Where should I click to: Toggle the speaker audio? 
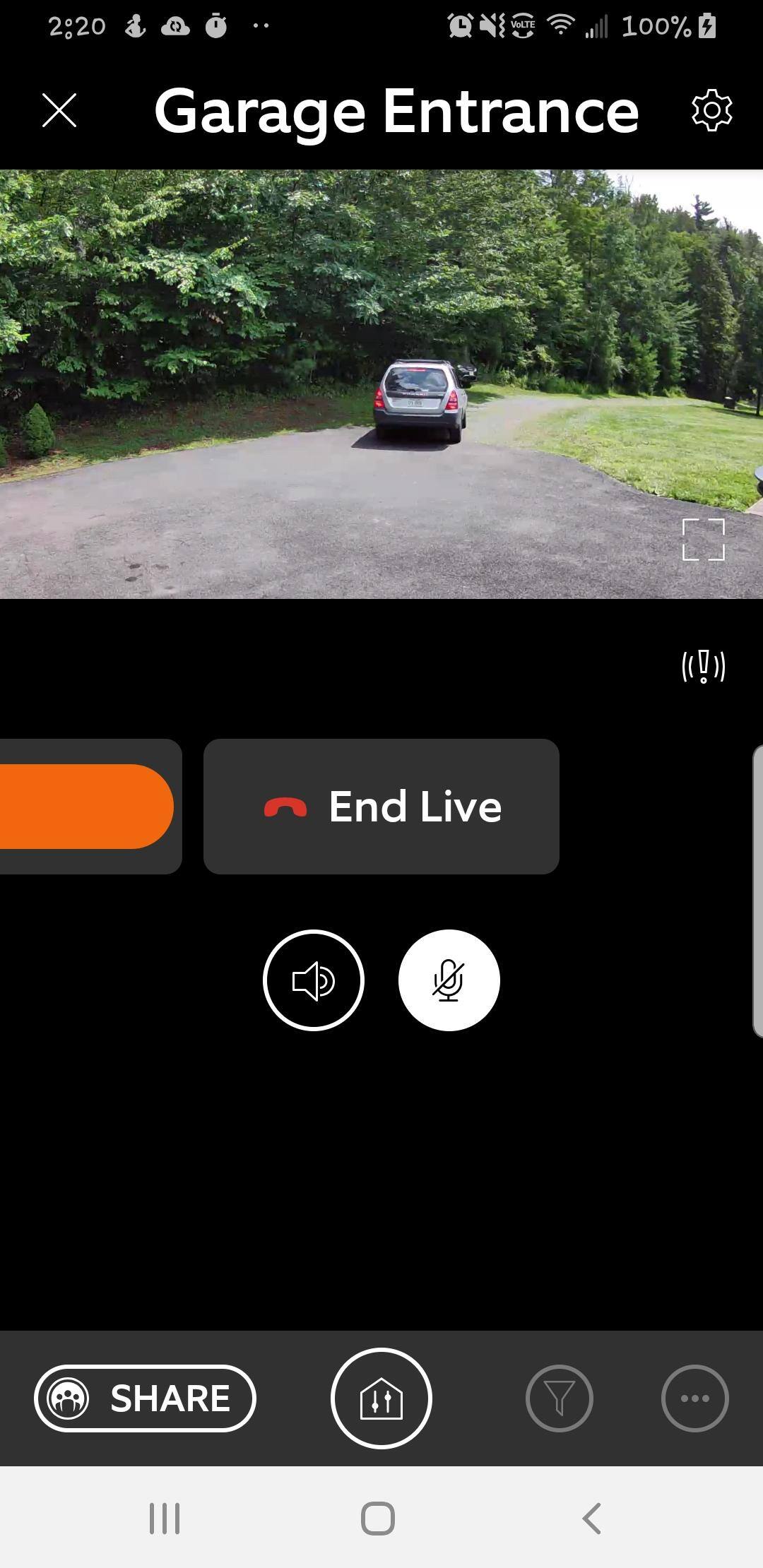pyautogui.click(x=314, y=980)
